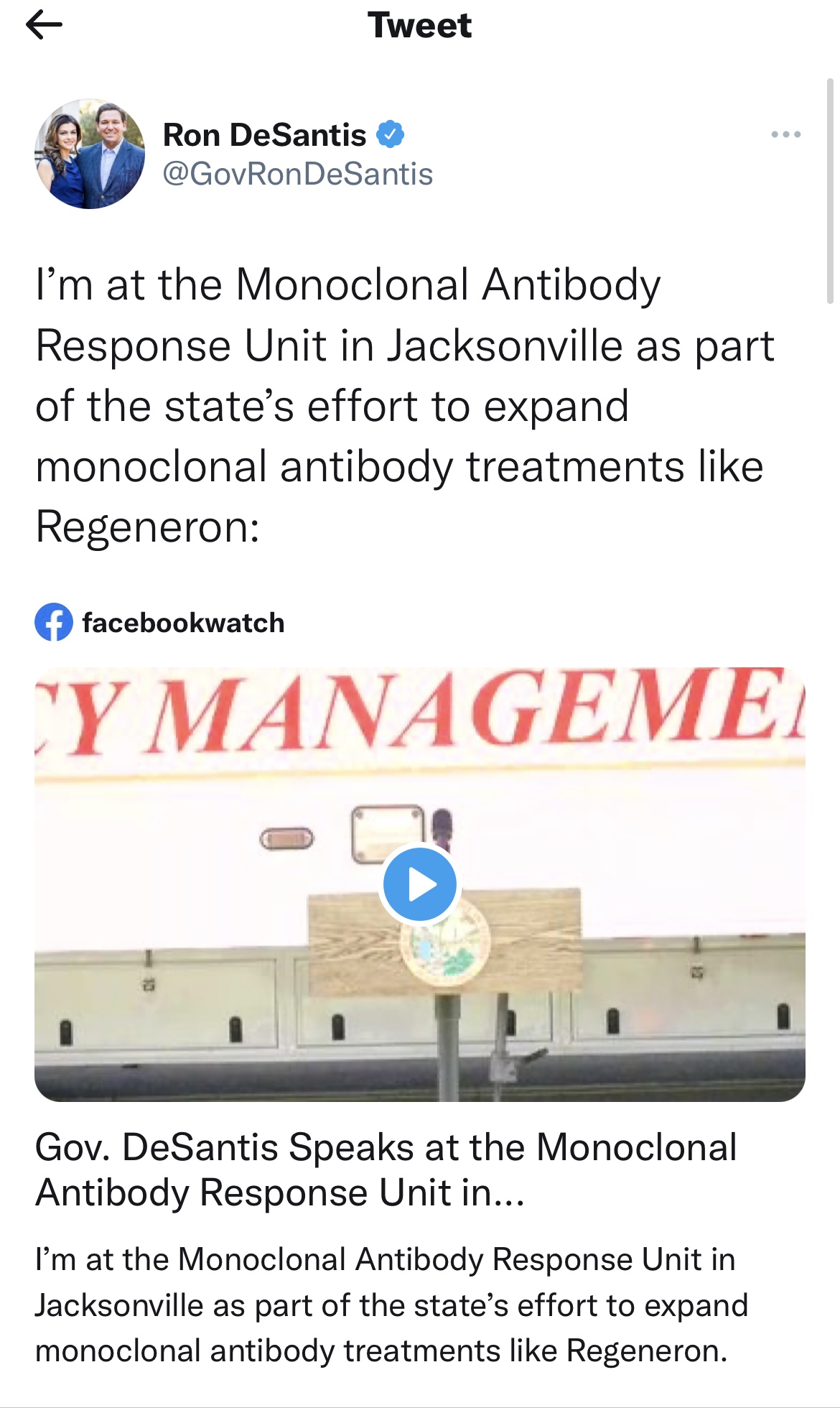Open Ron DeSantis's profile picture
This screenshot has height=1408, width=840.
[90, 154]
